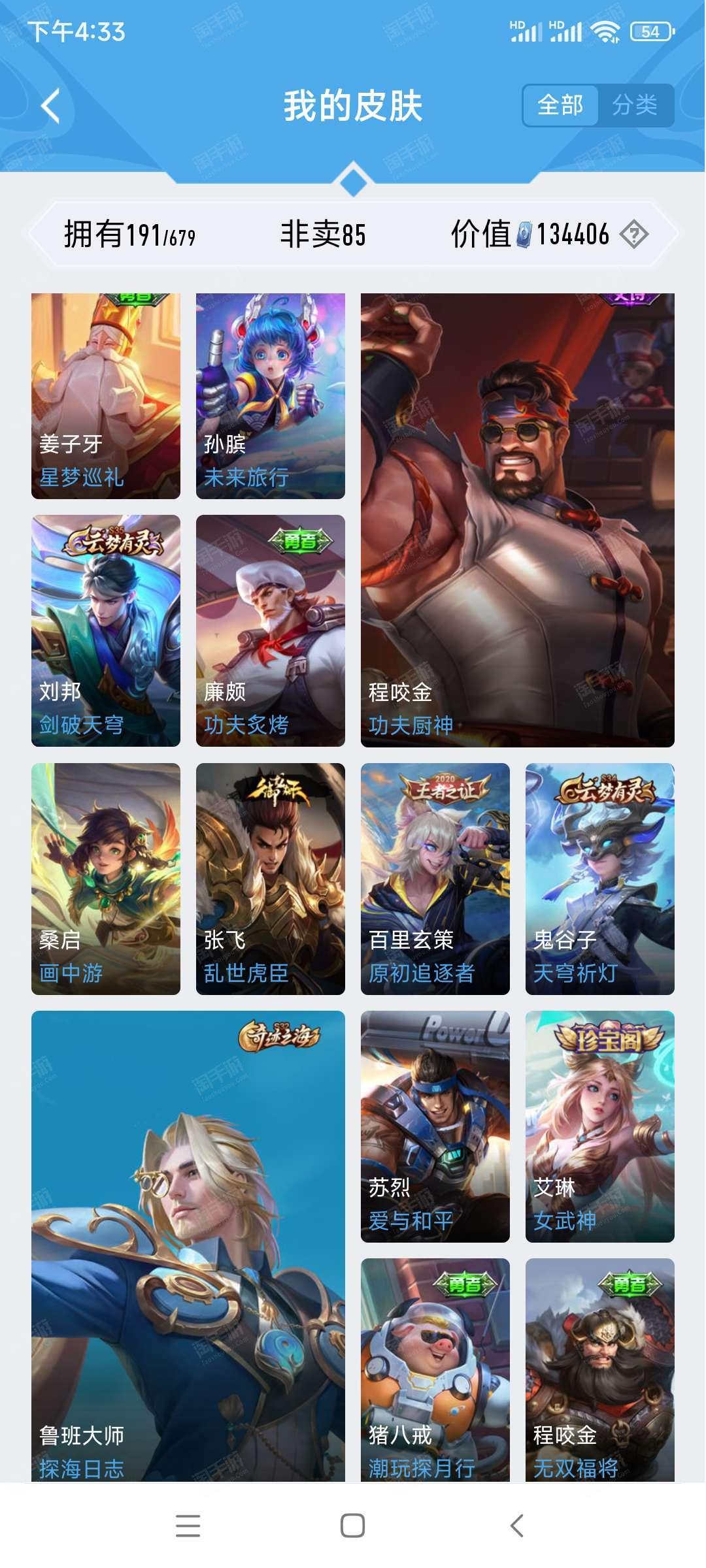
Task: Open 猪八戒 潮玩探月行 skin tile
Action: point(435,1369)
